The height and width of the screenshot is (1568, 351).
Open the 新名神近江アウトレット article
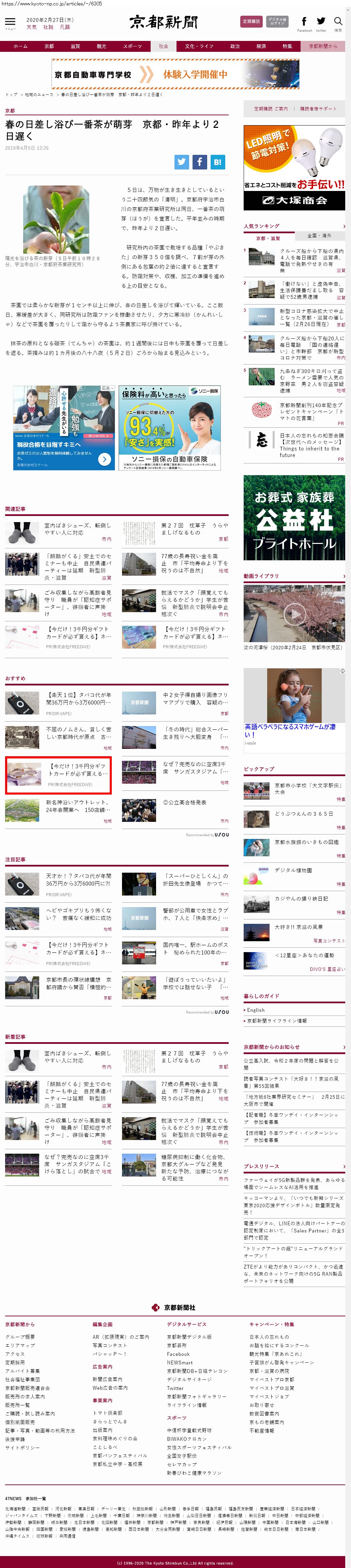(78, 806)
